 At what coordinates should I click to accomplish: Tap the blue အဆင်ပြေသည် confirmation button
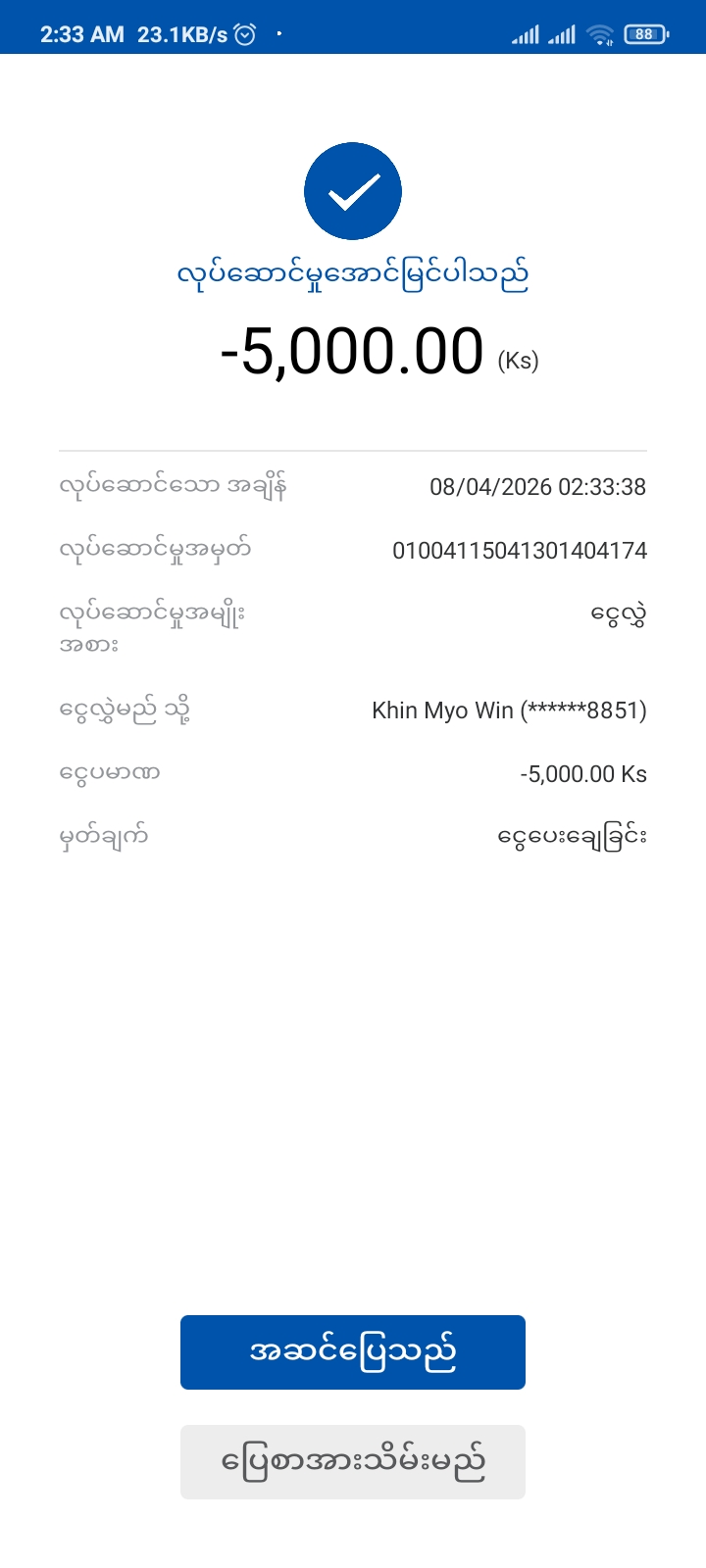(353, 1352)
